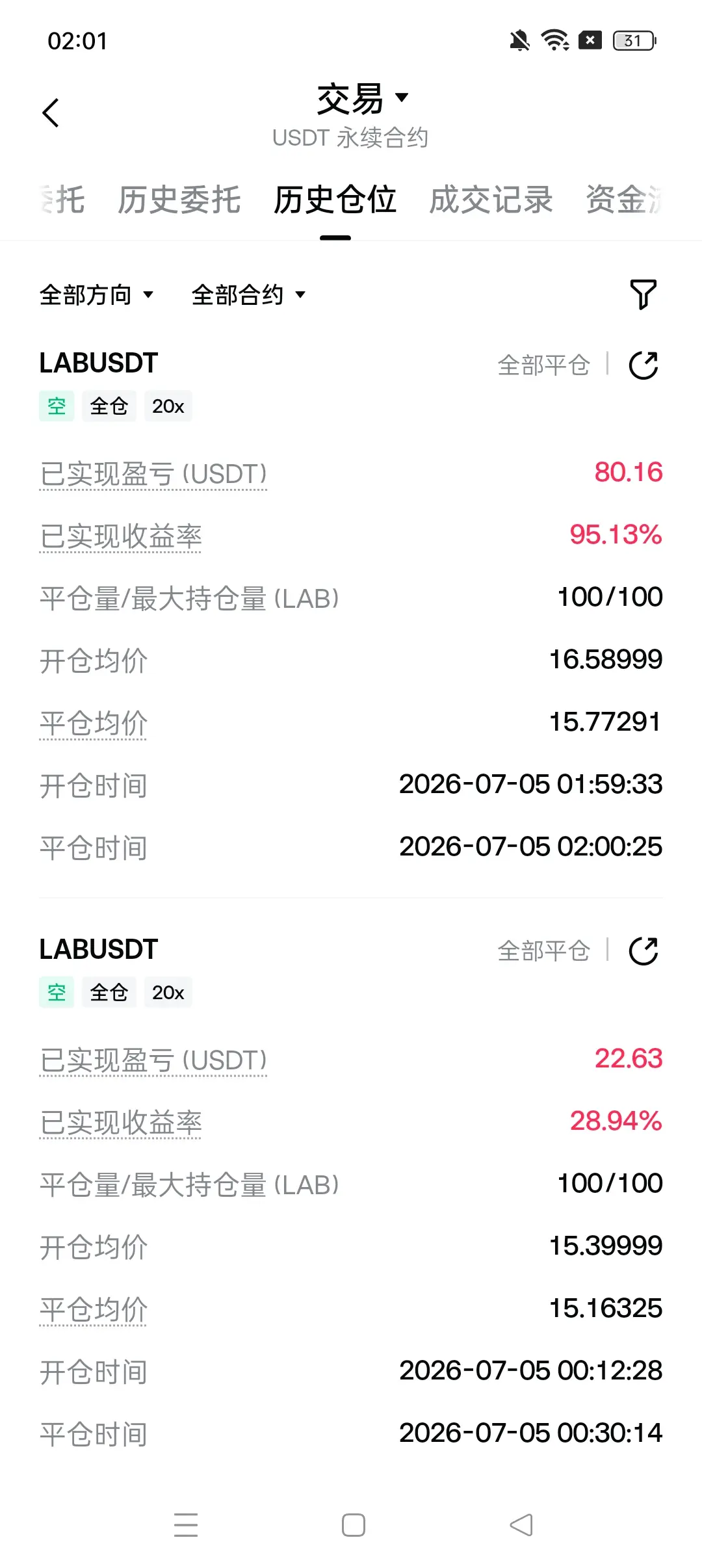This screenshot has height=1568, width=702.
Task: Open the 全部合约 contract dropdown
Action: 248,294
